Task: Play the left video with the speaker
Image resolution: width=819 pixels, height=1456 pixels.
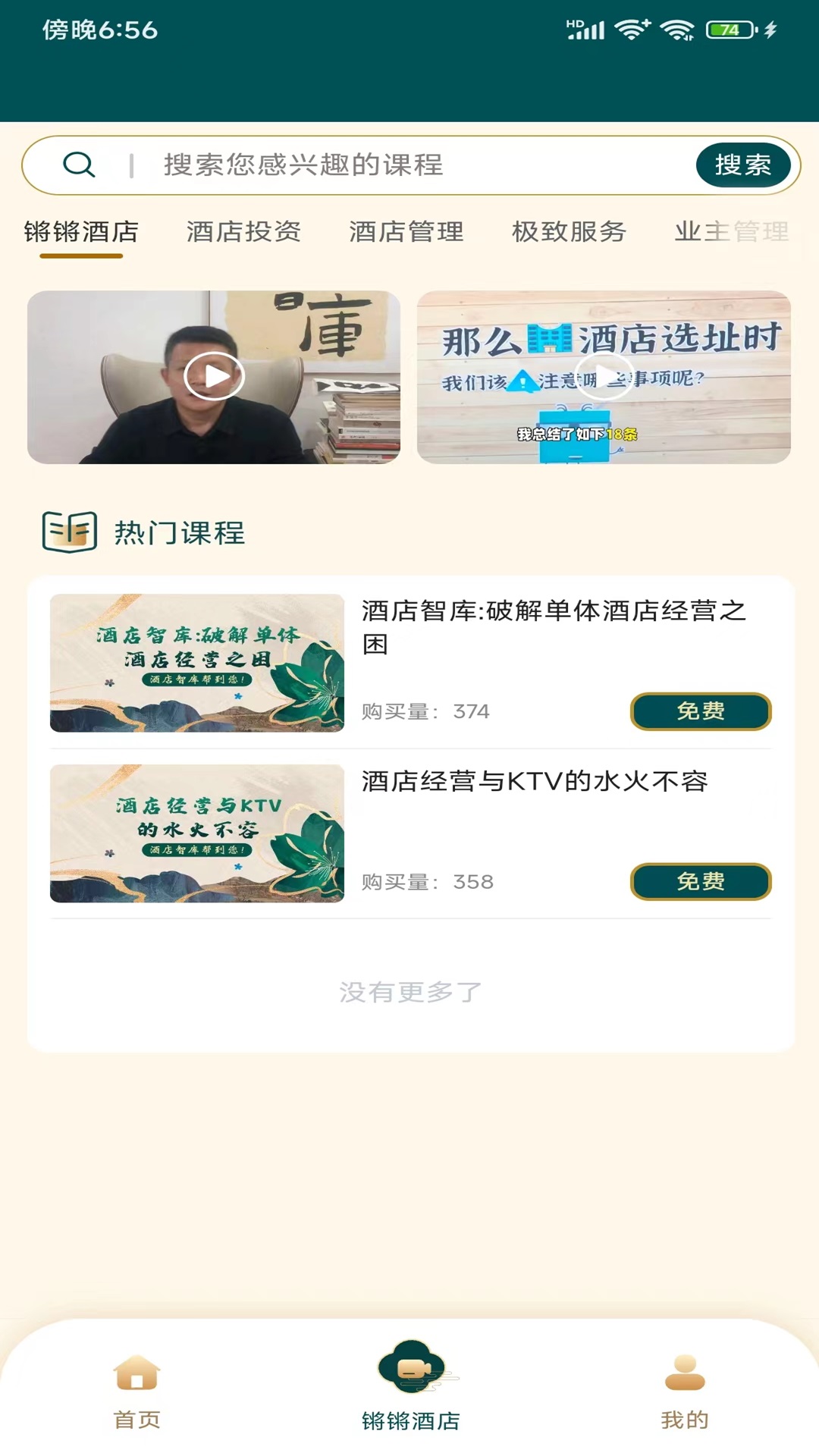Action: 215,375
